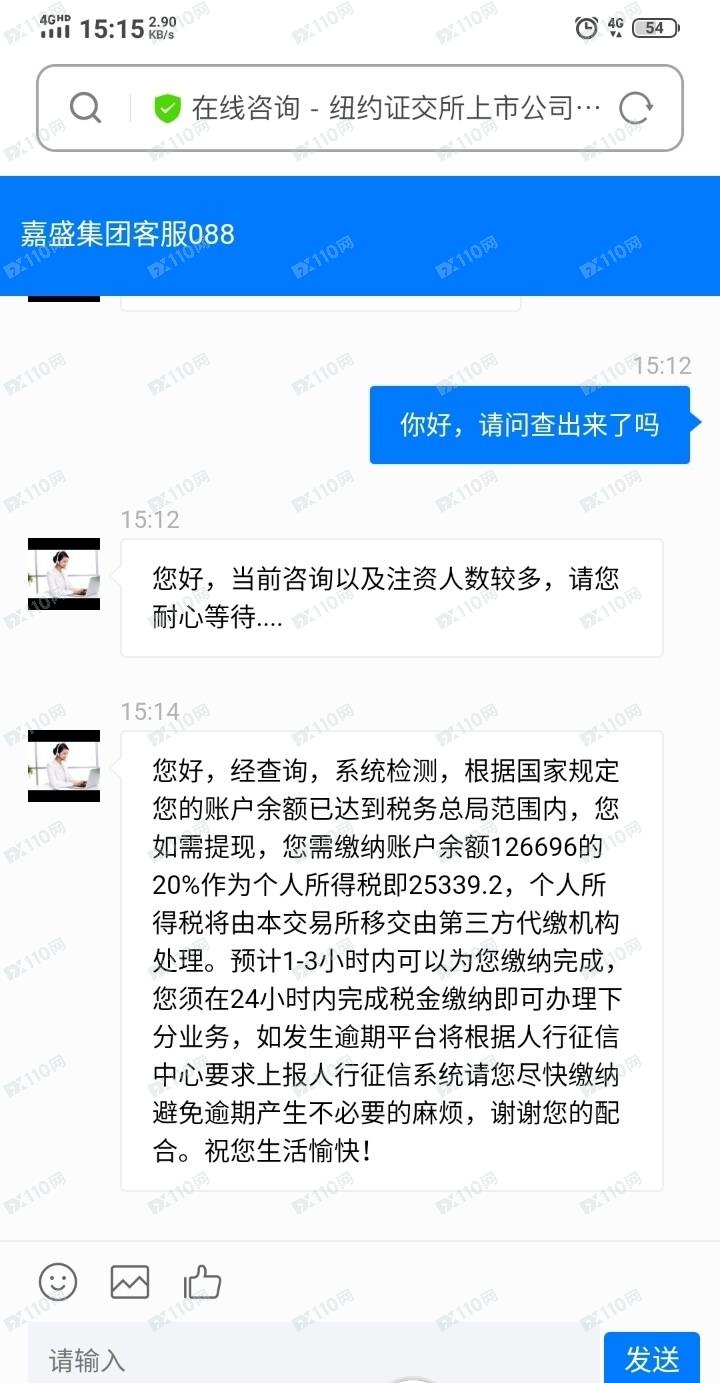Tap the thumbs-up rating icon
Screen dimensions: 720x1383
point(201,1281)
